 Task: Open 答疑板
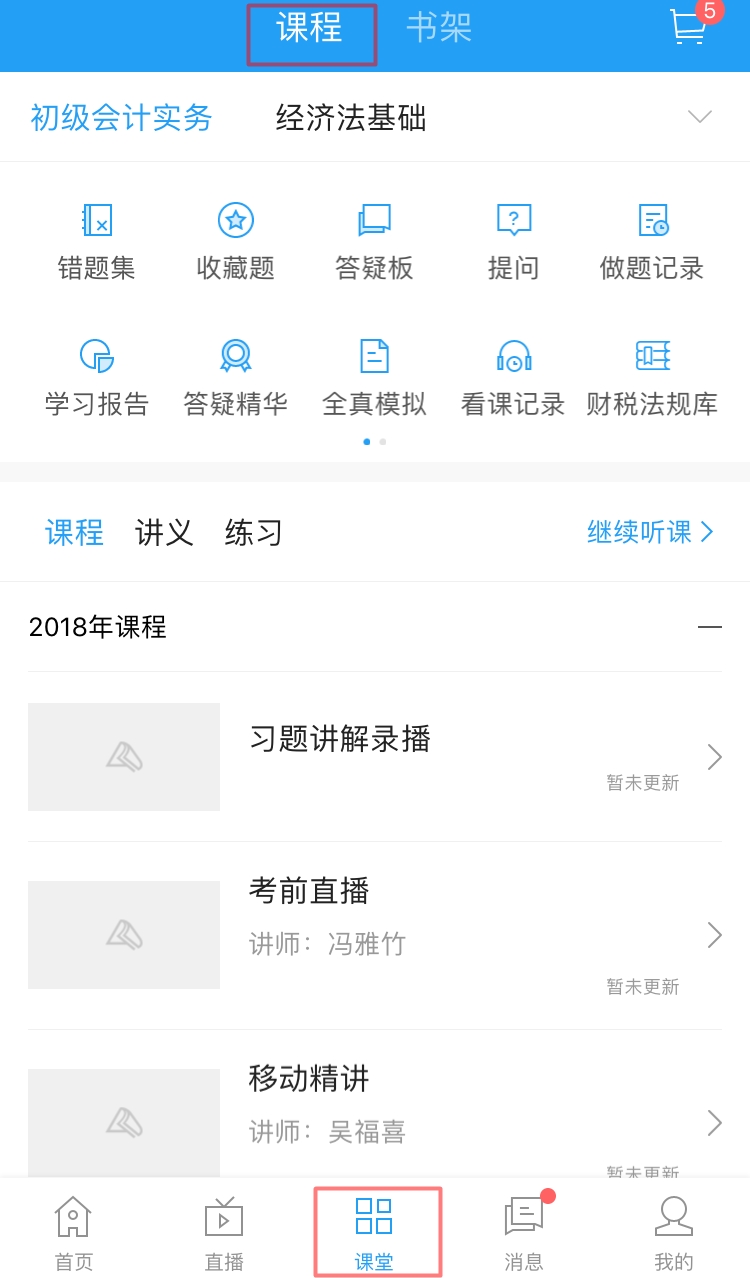[374, 241]
